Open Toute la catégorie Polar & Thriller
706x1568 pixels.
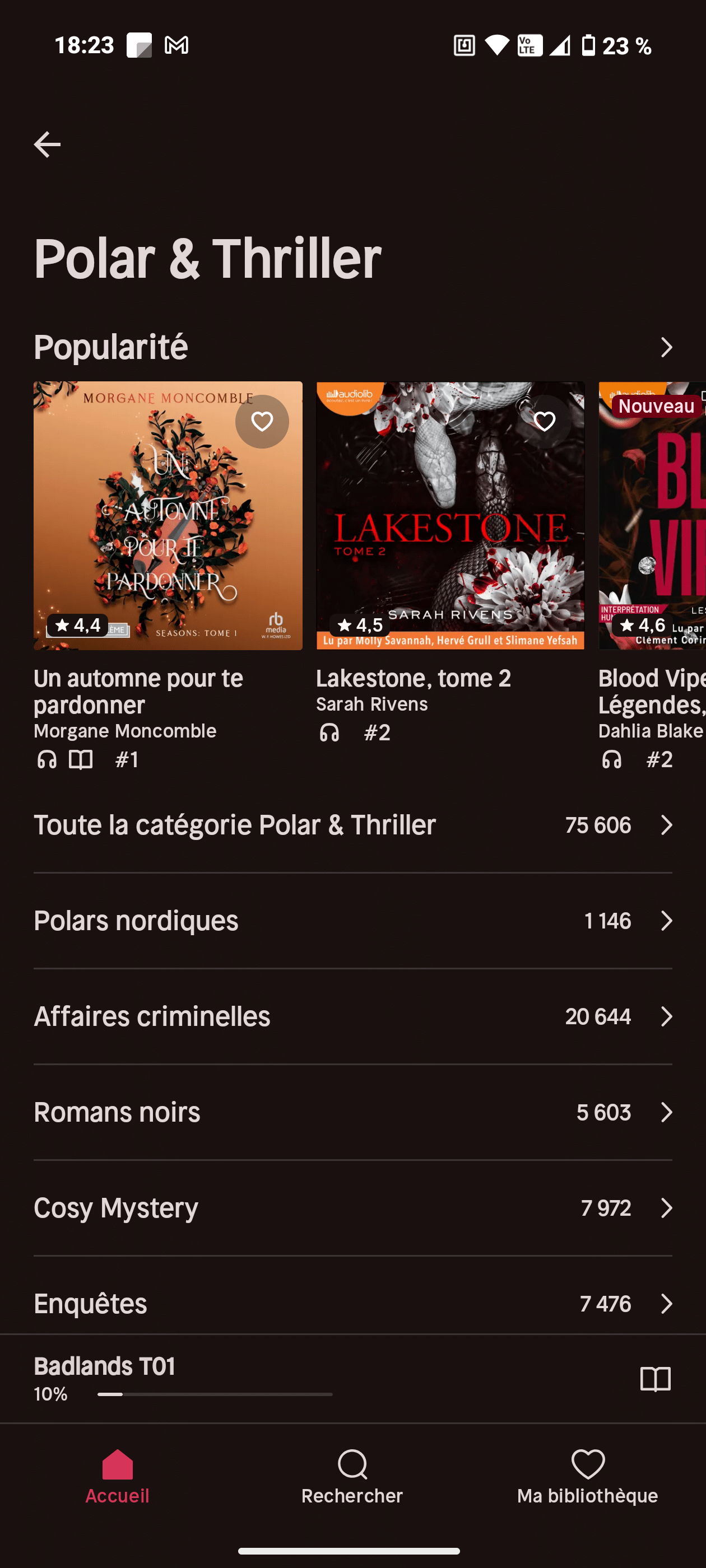click(352, 825)
